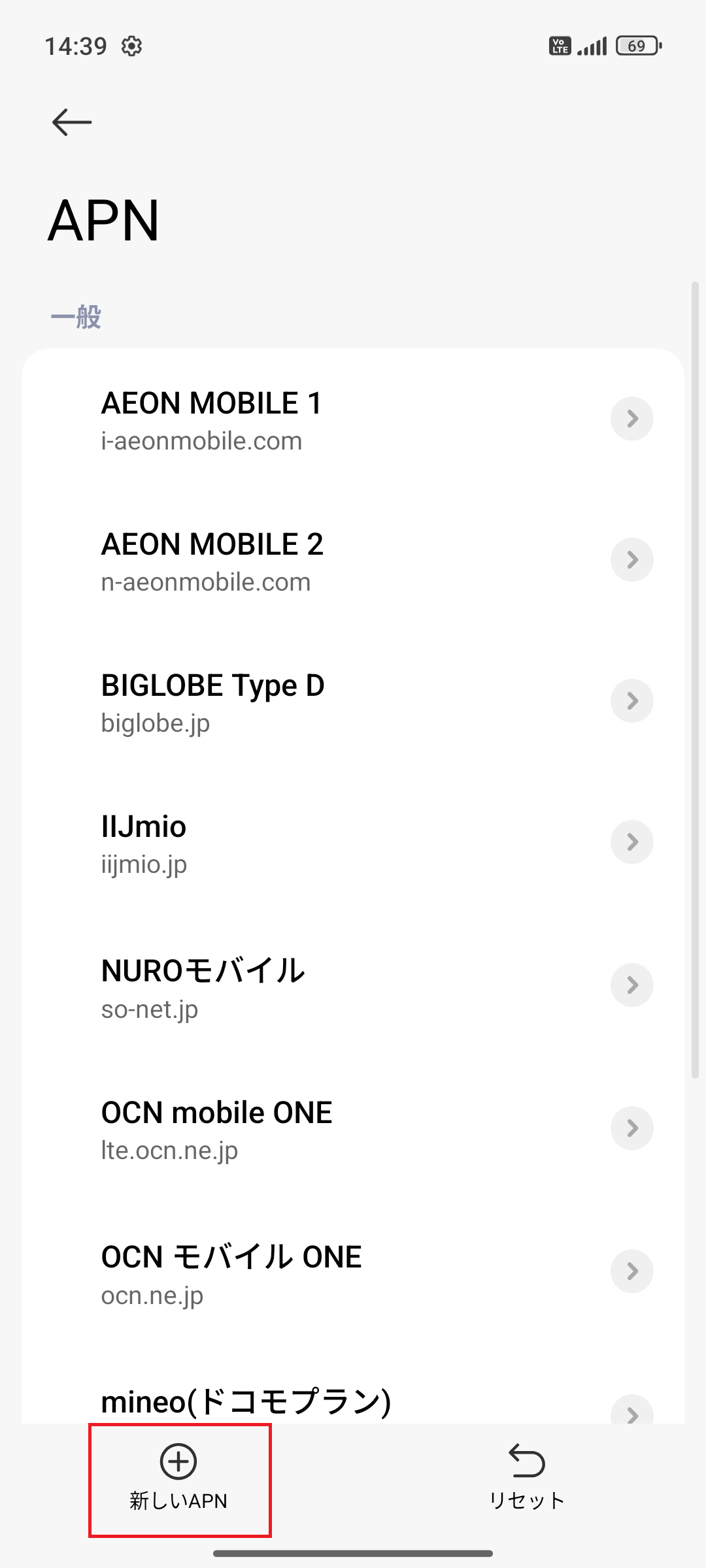The image size is (706, 1568).
Task: Reset APNs with リセット button
Action: 527,1479
